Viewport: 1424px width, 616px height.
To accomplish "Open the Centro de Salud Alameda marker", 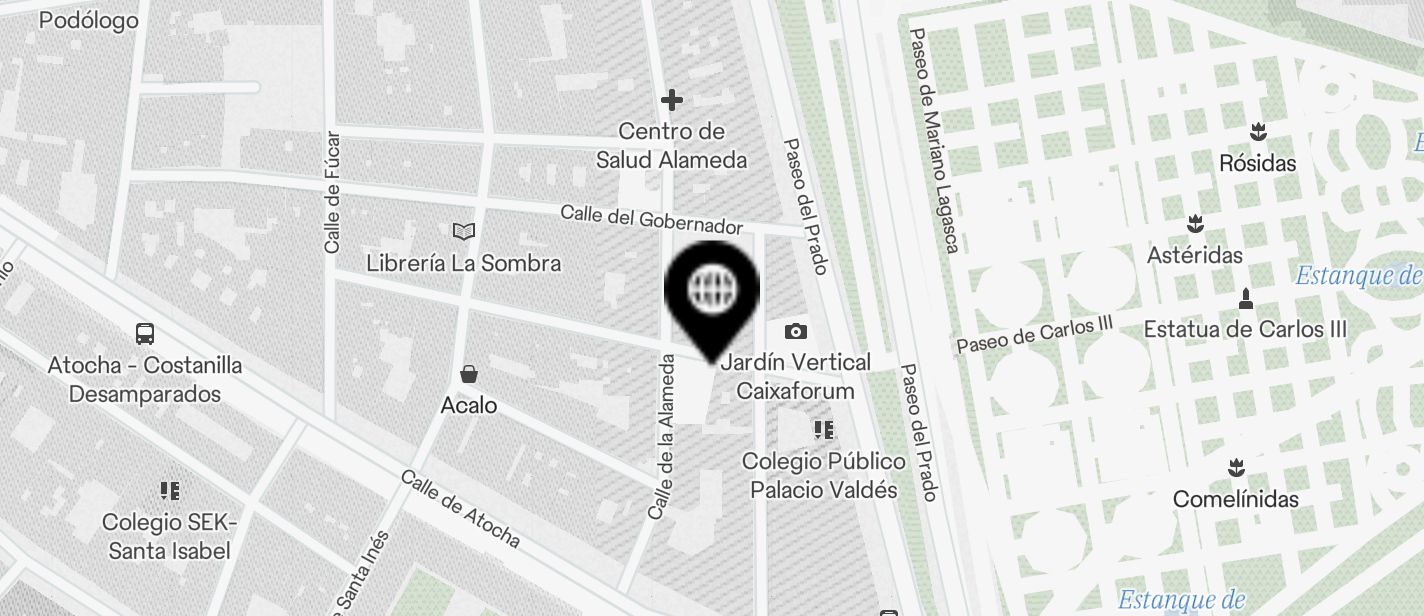I will click(672, 100).
